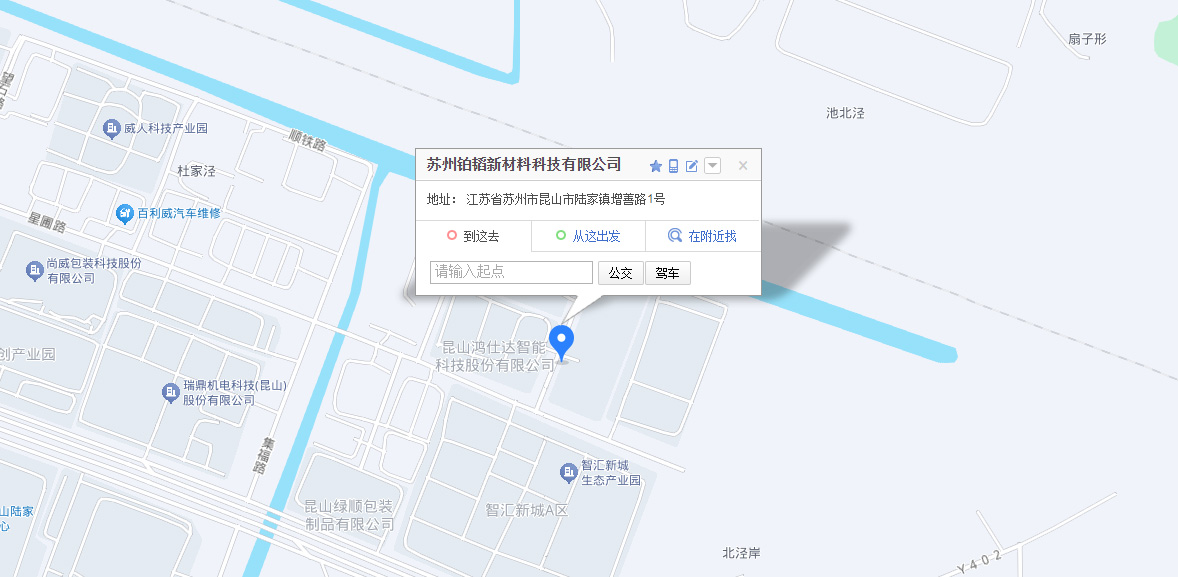Open 智汇新城生态产业园 map point
This screenshot has height=577, width=1178.
569,470
